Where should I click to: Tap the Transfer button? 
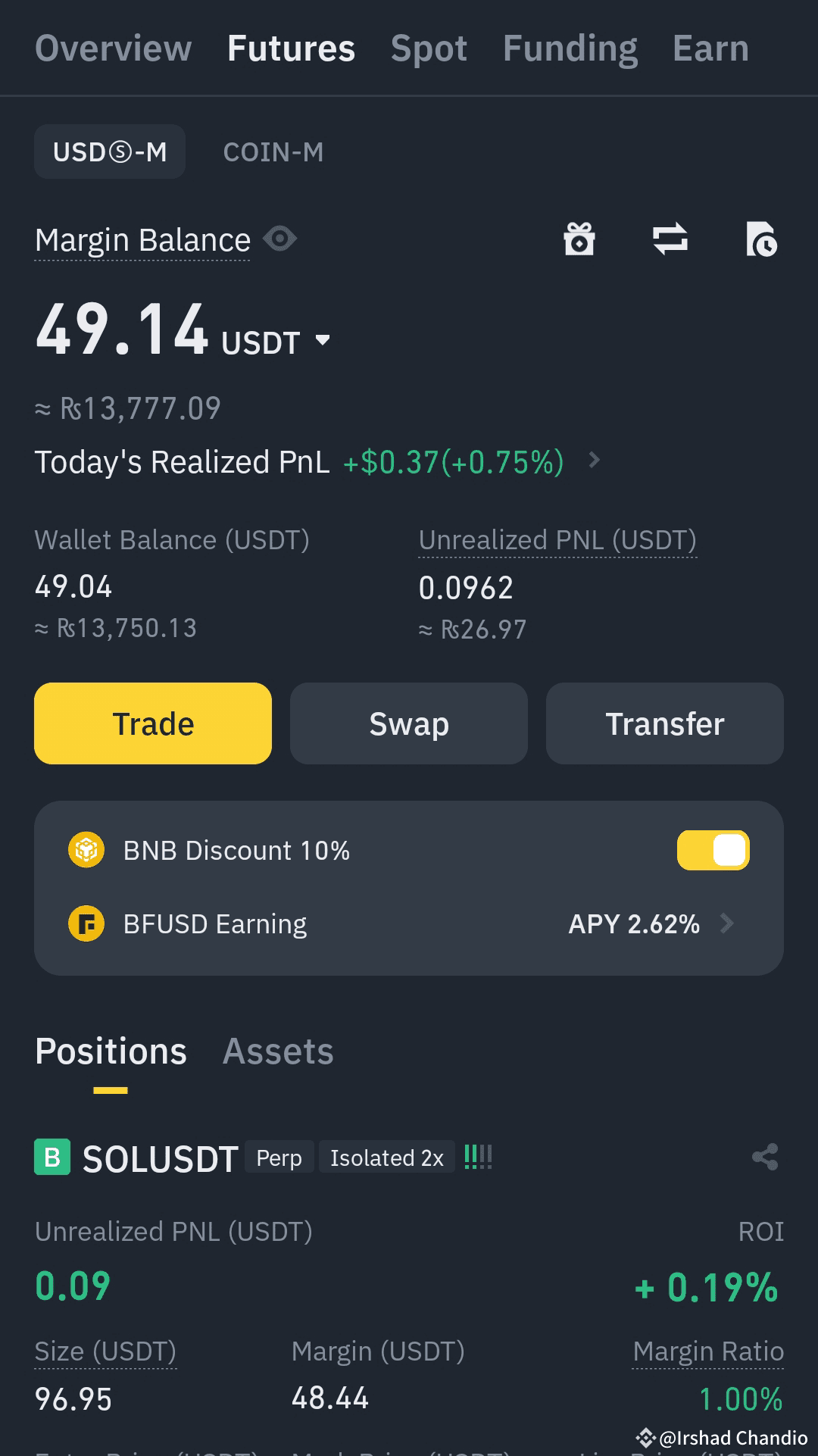(665, 723)
